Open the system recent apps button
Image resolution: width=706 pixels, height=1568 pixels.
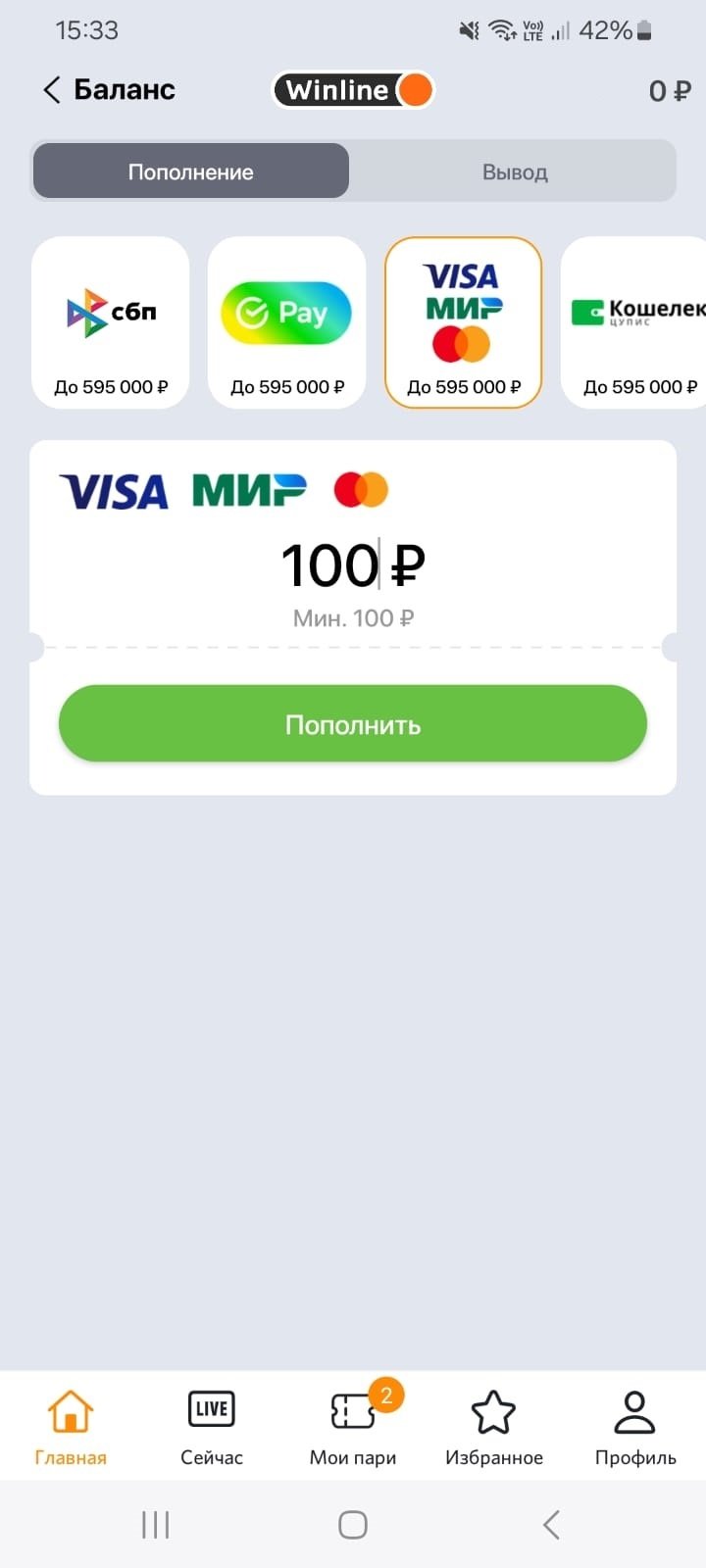point(156,1525)
